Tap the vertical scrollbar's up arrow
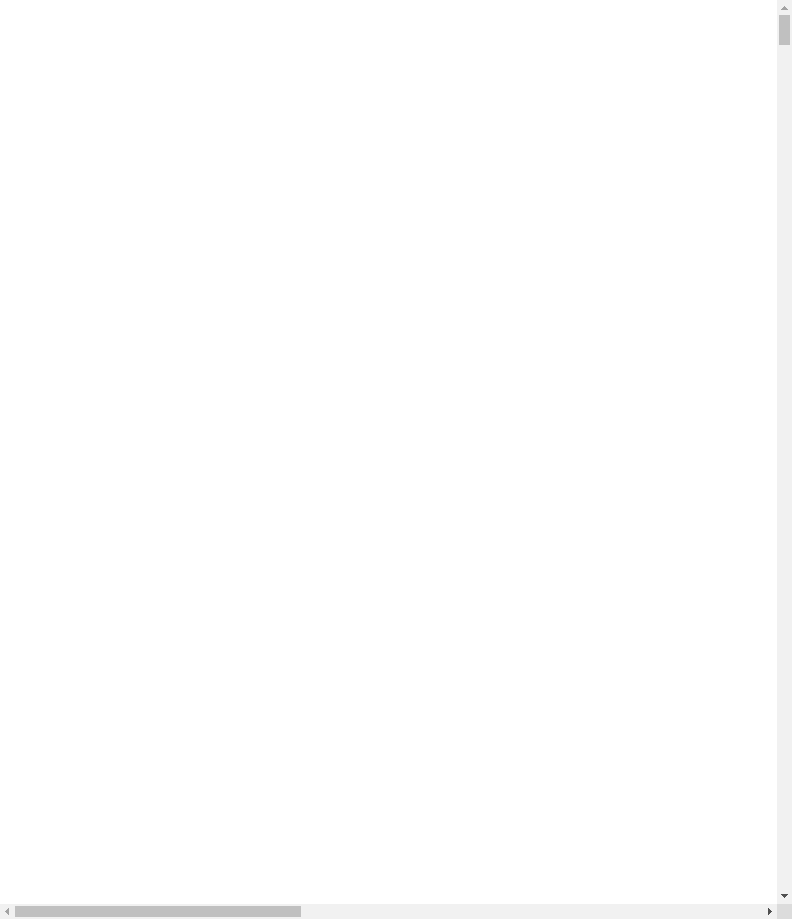The image size is (792, 919). [784, 8]
